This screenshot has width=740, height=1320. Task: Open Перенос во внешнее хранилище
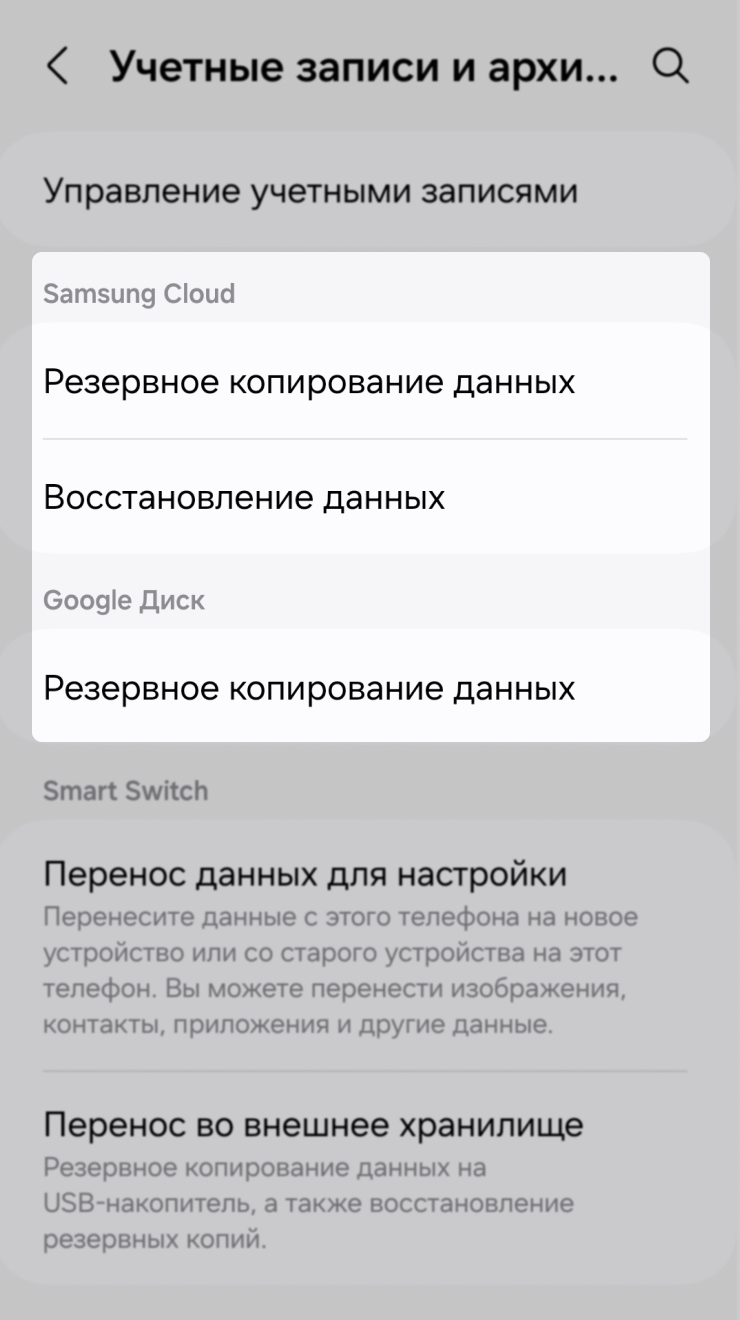[313, 1125]
